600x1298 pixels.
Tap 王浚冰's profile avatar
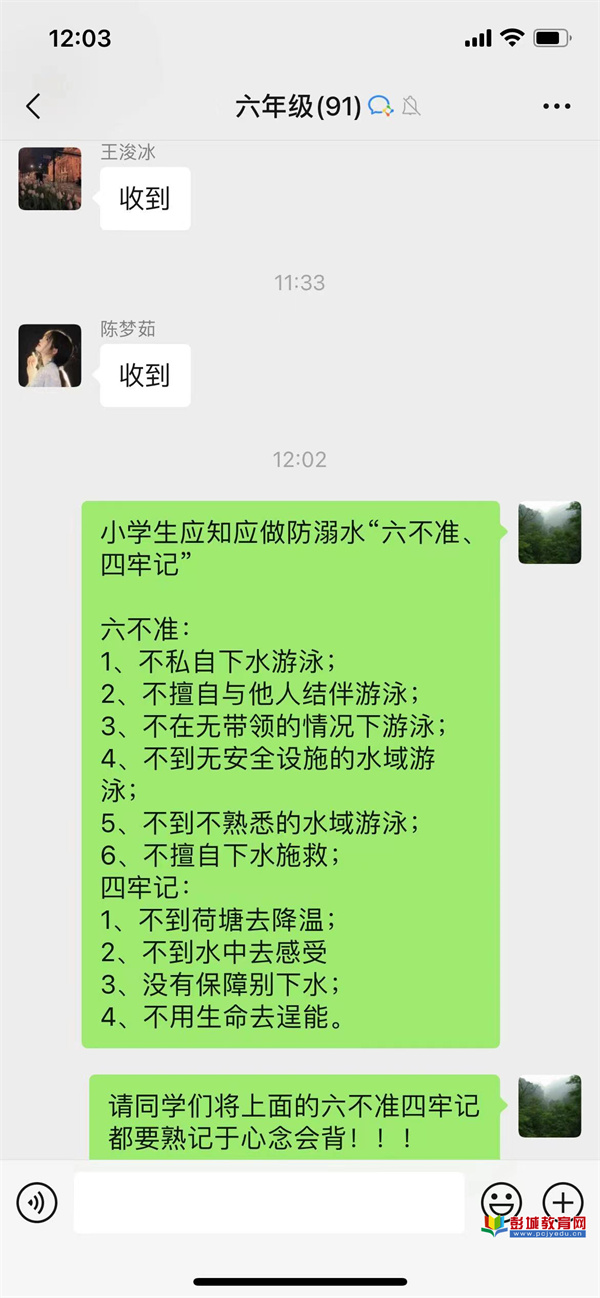click(x=50, y=178)
